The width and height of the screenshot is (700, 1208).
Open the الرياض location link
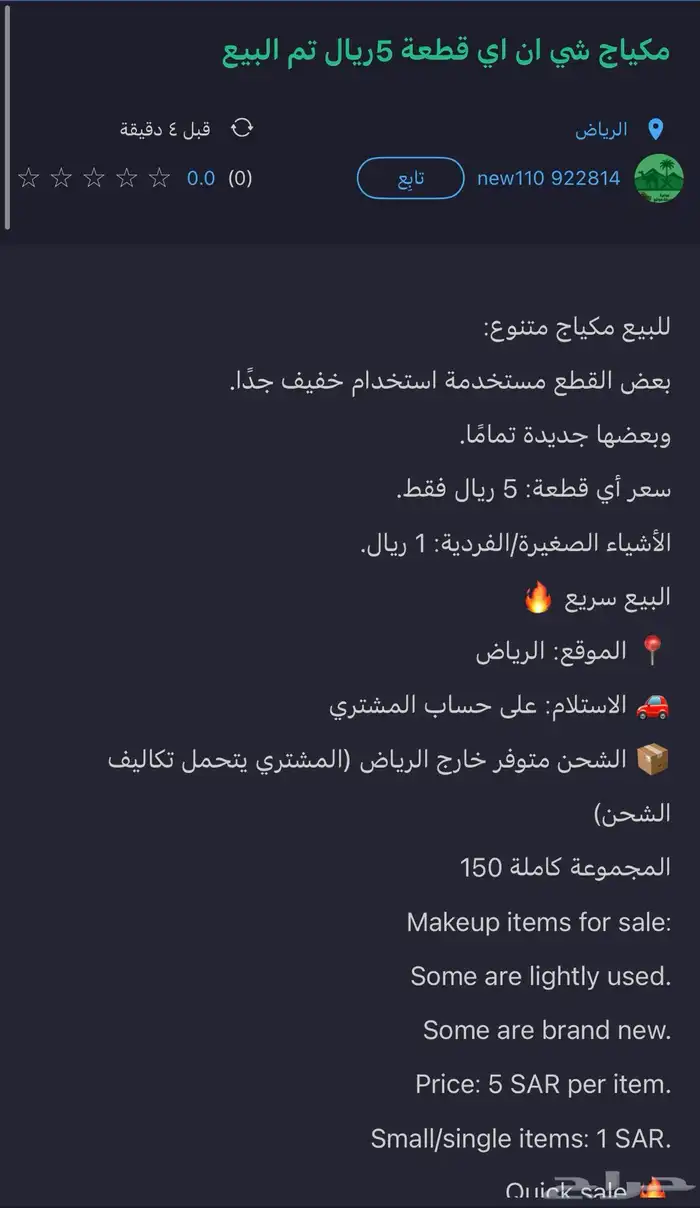[x=602, y=130]
